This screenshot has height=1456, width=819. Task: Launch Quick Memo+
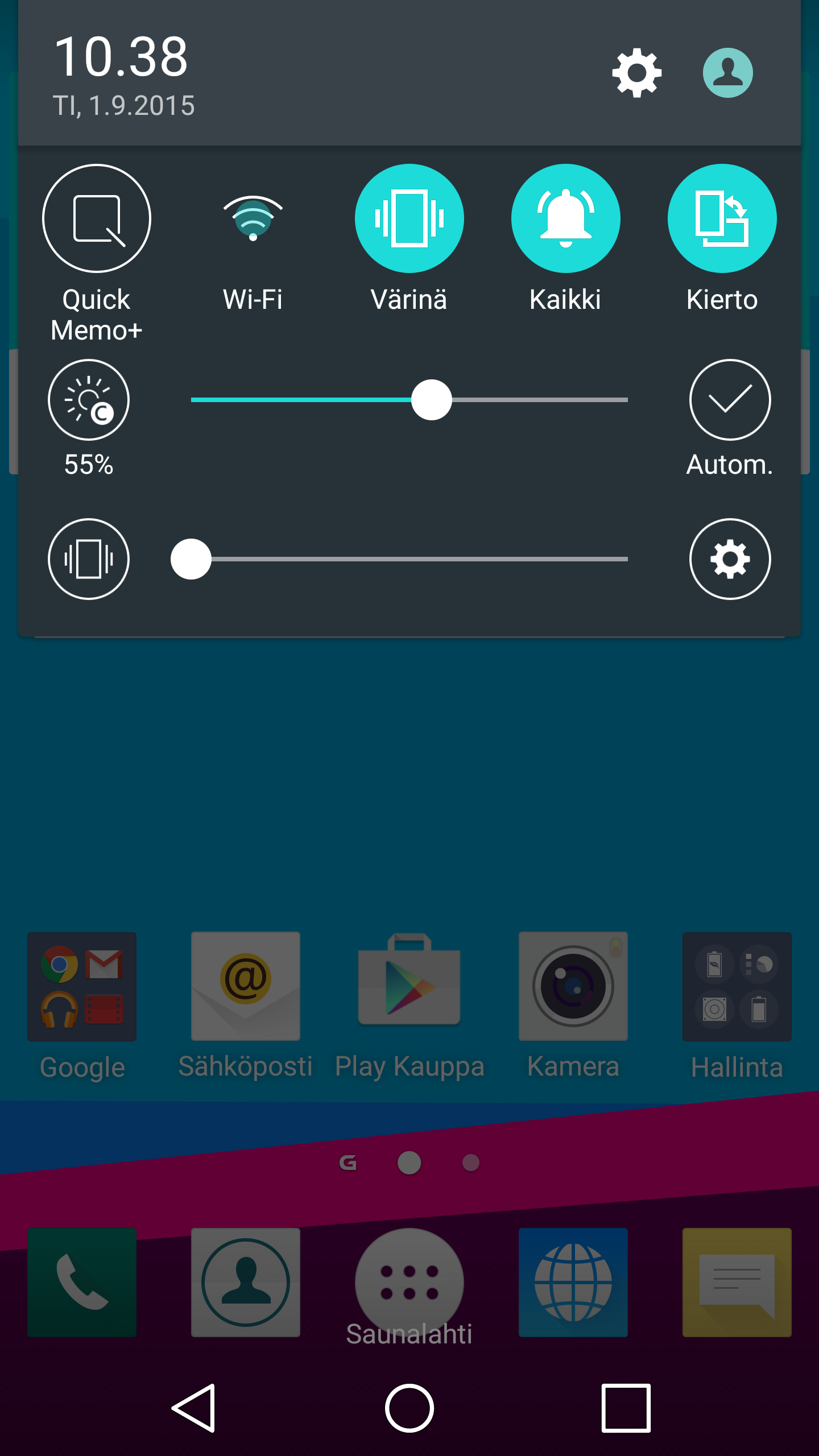97,218
